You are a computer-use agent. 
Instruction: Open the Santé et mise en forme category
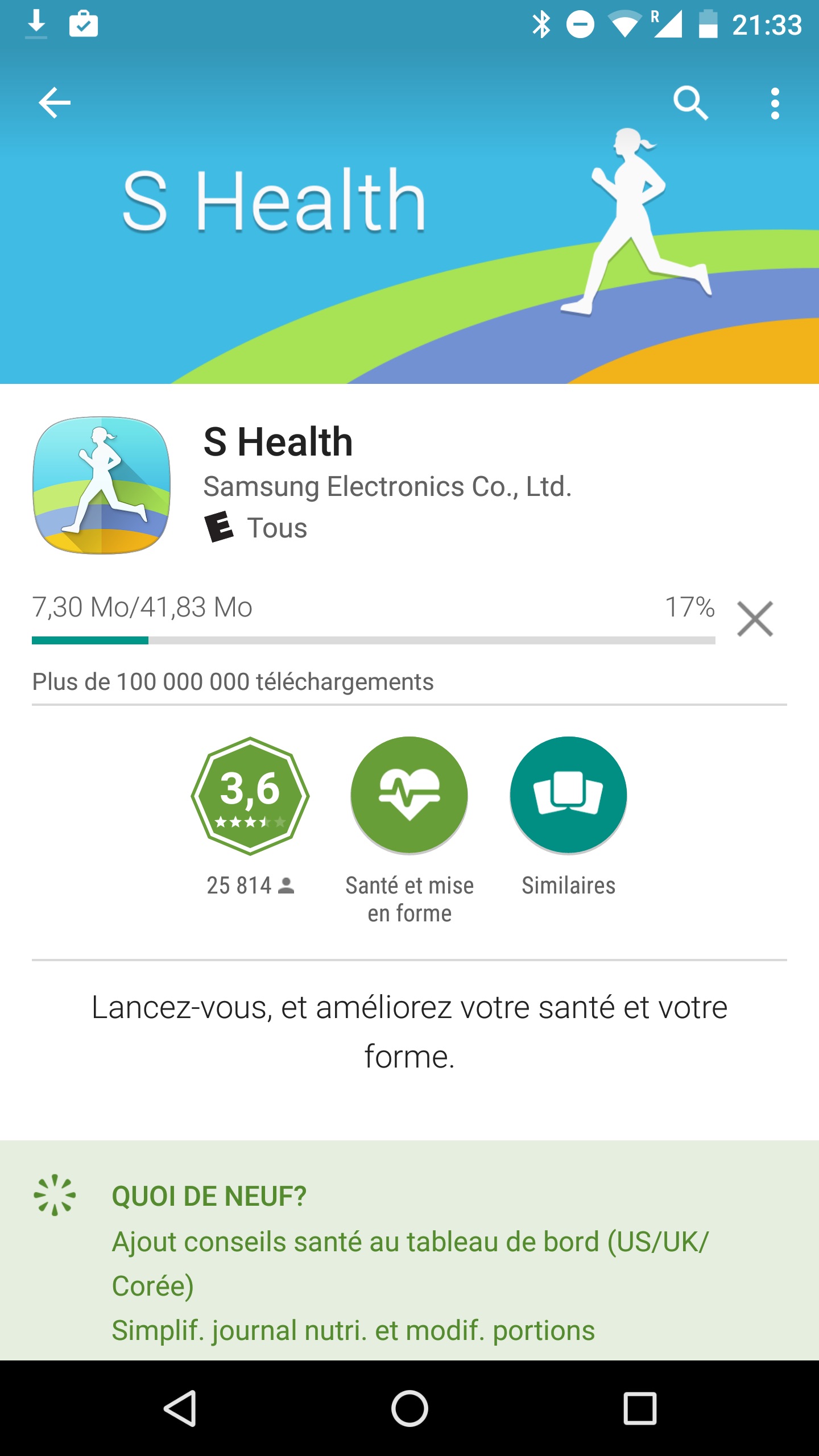[409, 796]
